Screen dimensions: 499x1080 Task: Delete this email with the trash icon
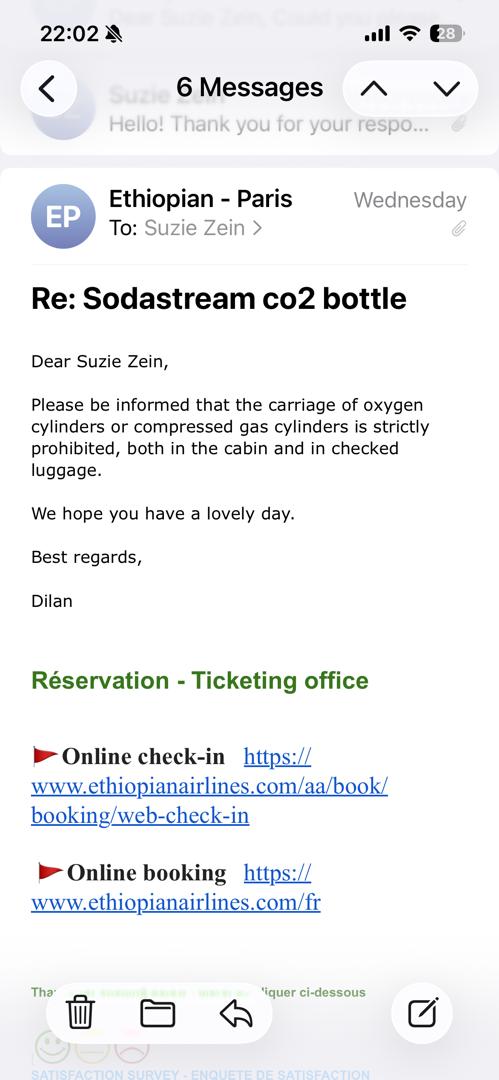point(80,1014)
